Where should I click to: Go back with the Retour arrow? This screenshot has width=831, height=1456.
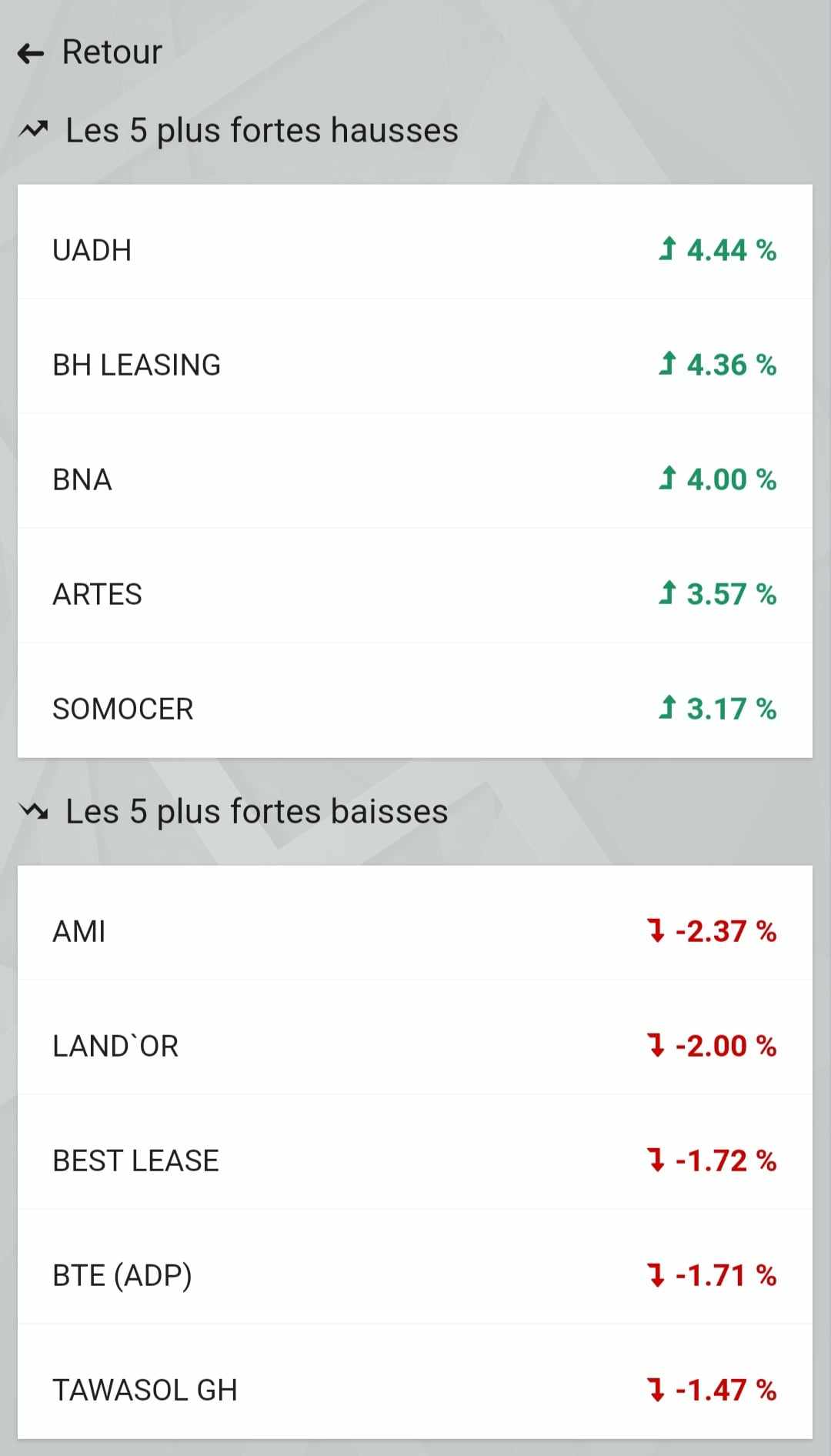[x=31, y=53]
